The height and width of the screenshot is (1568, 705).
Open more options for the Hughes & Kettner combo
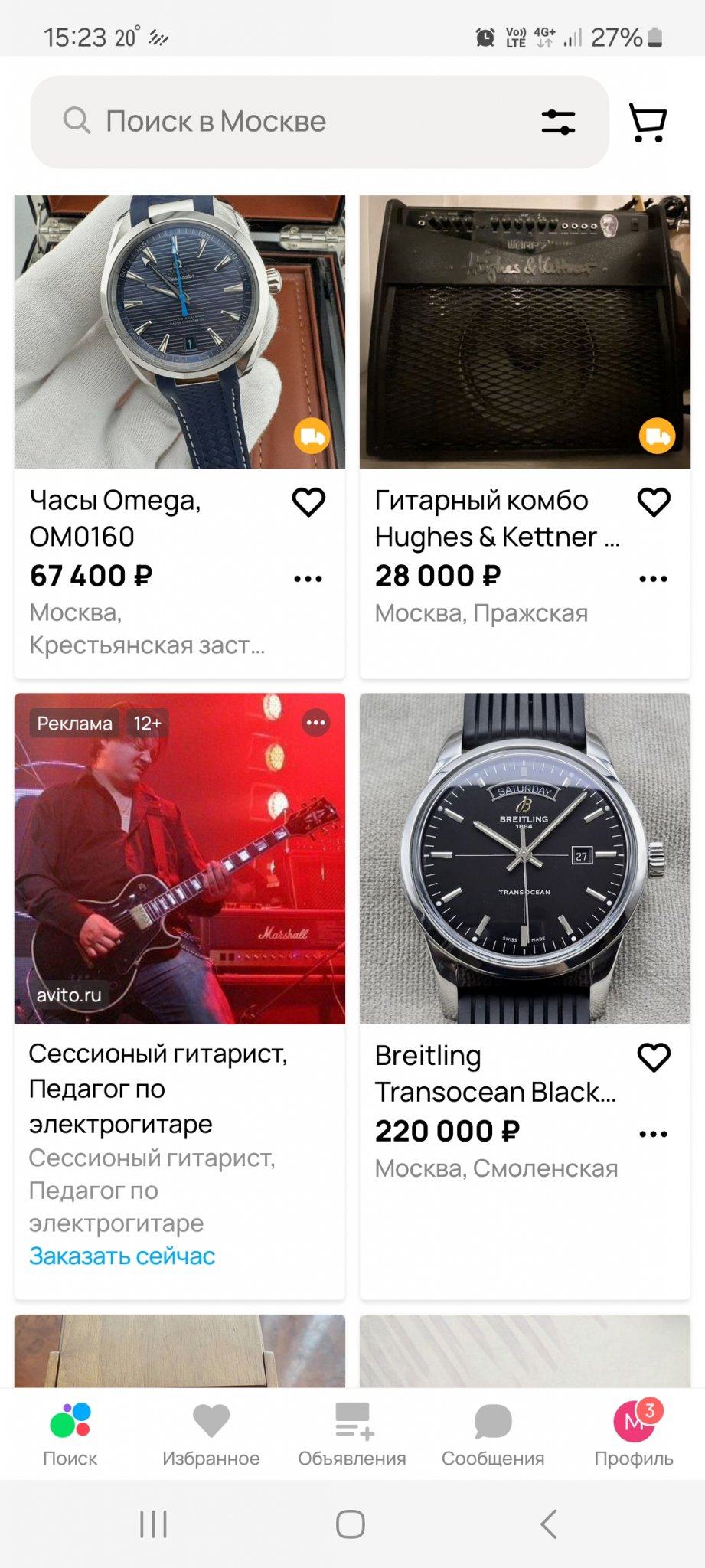click(x=654, y=579)
